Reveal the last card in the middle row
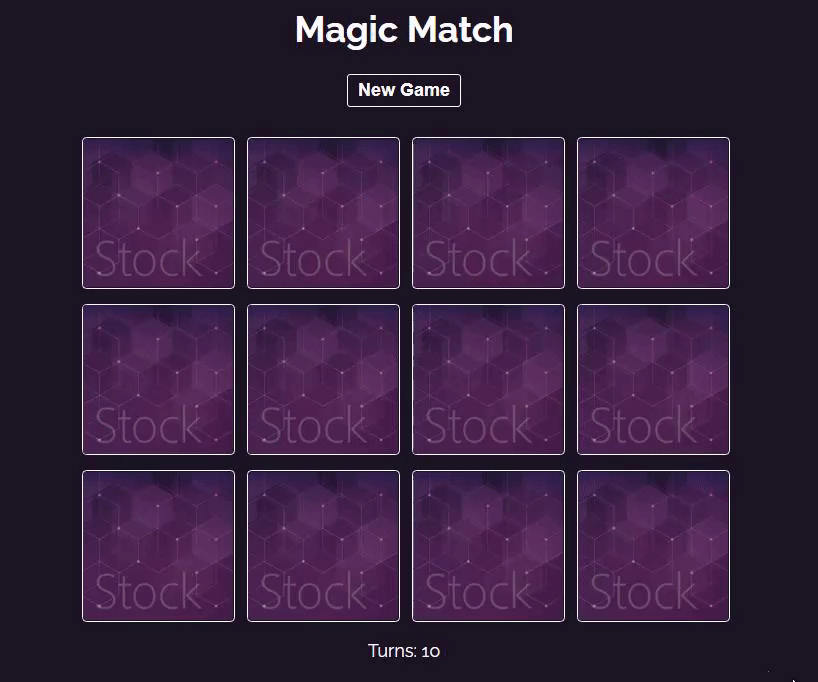818x682 pixels. pos(653,379)
